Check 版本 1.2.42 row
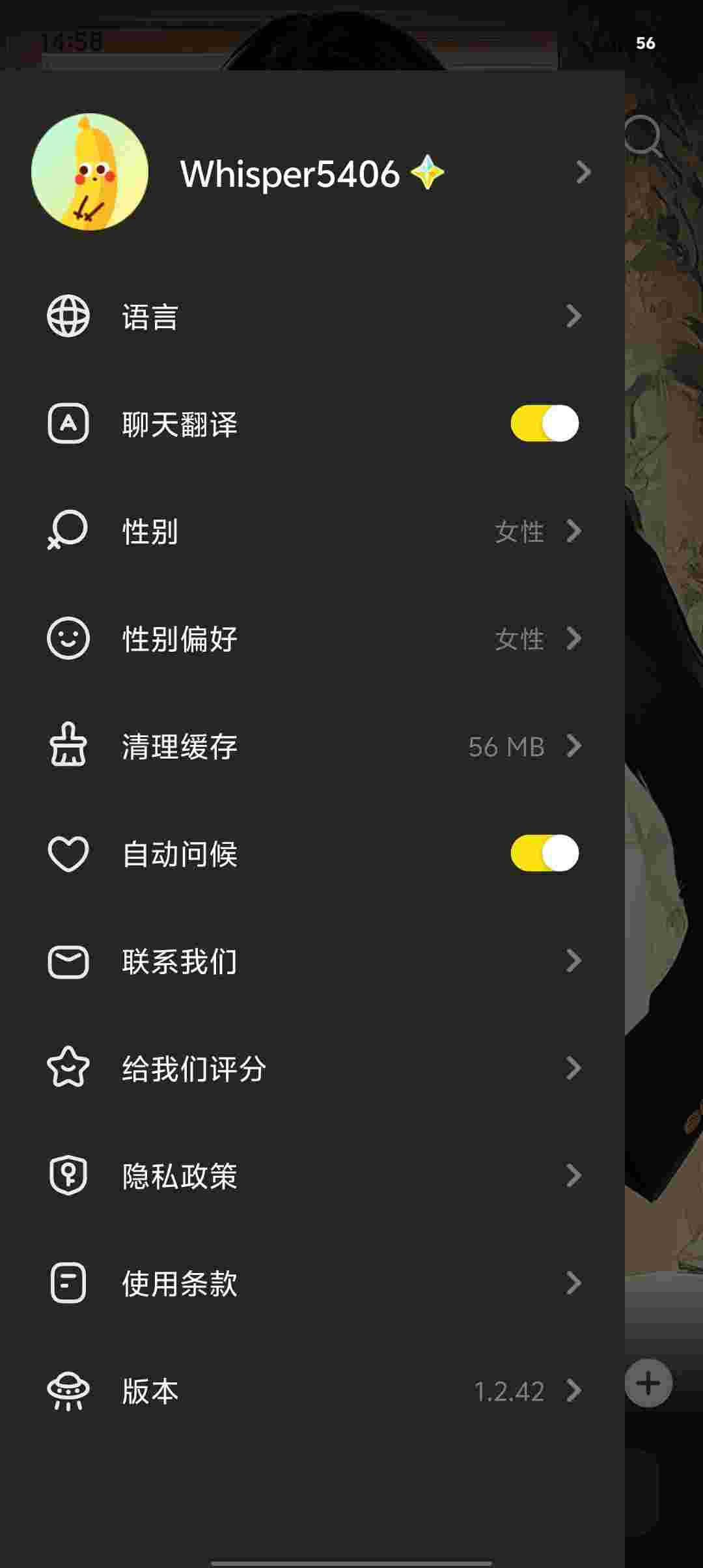Viewport: 703px width, 1568px height. pos(312,1391)
